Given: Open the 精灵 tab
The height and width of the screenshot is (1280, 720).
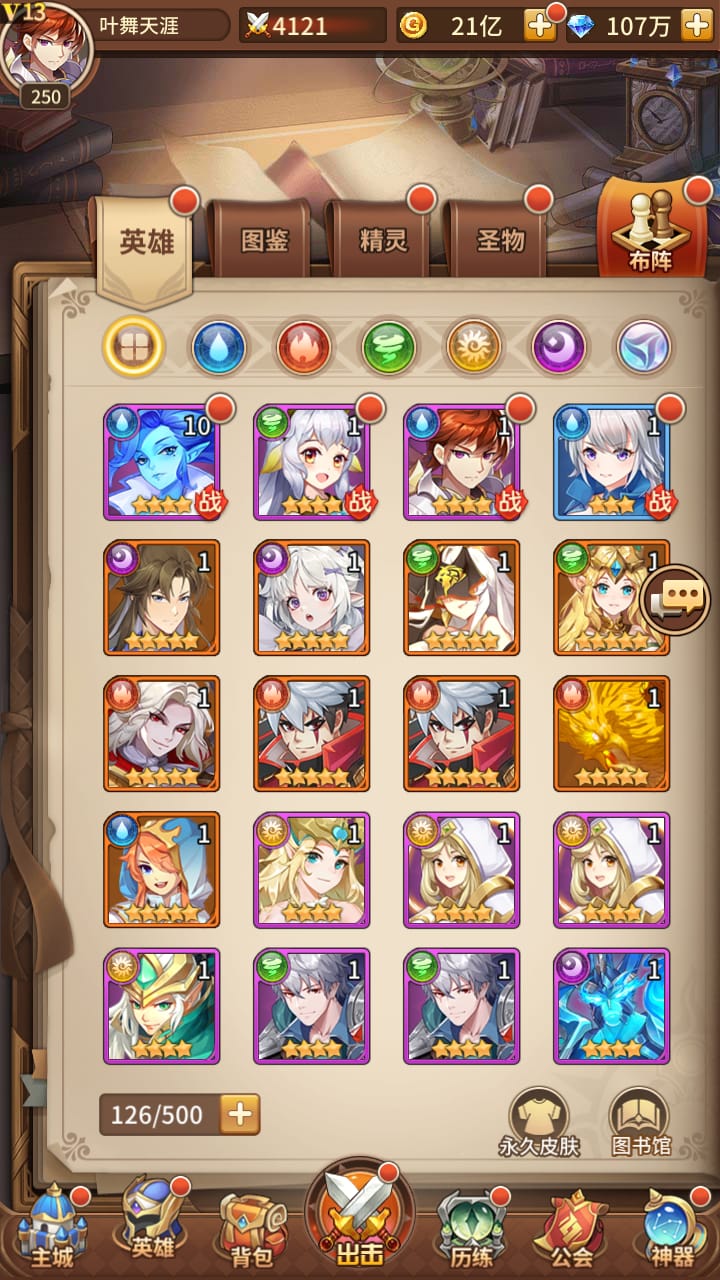Looking at the screenshot, I should [x=383, y=241].
